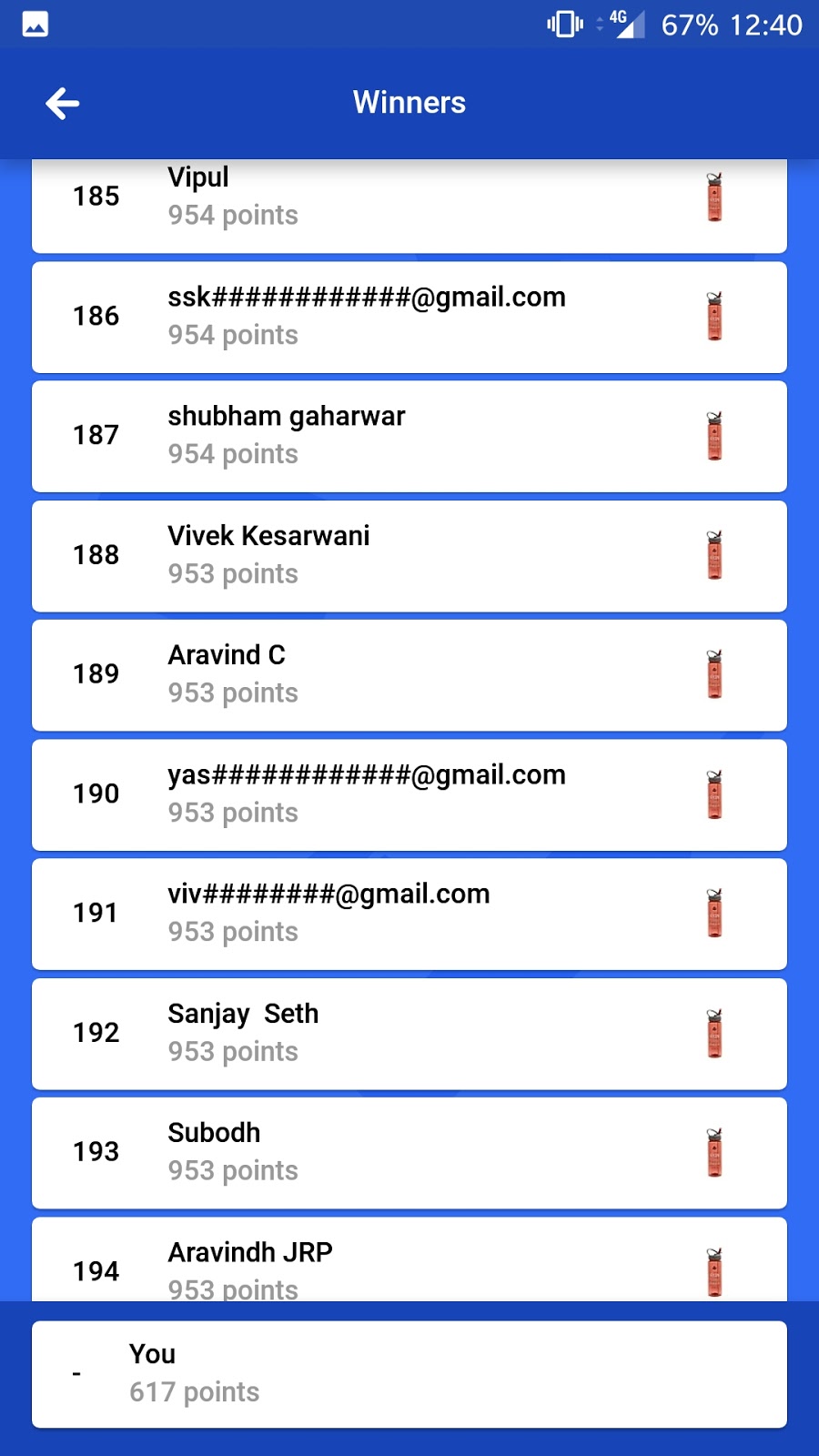This screenshot has width=819, height=1456.
Task: Open Vivek Kesarwani's winner row
Action: [x=409, y=555]
